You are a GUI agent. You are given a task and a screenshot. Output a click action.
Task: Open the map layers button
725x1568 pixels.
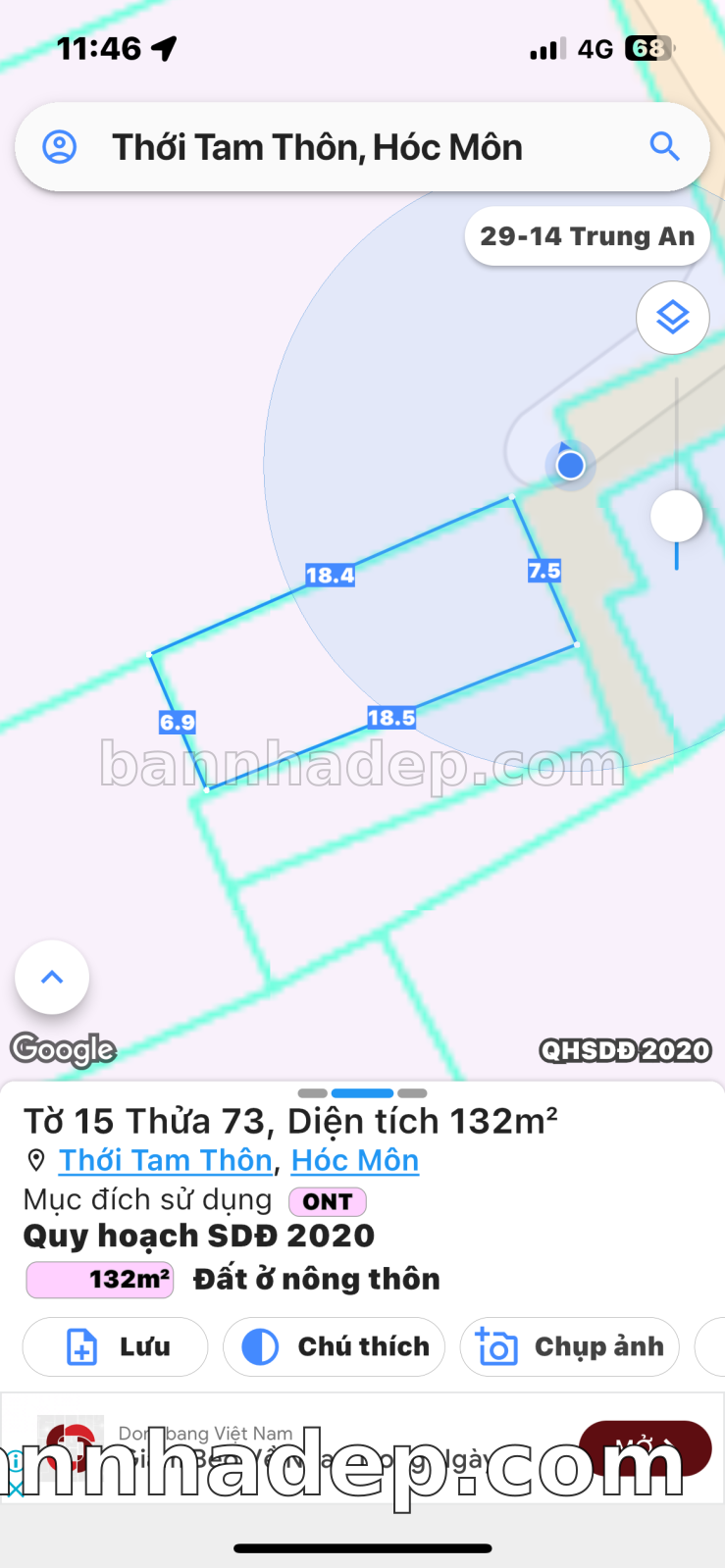tap(672, 318)
